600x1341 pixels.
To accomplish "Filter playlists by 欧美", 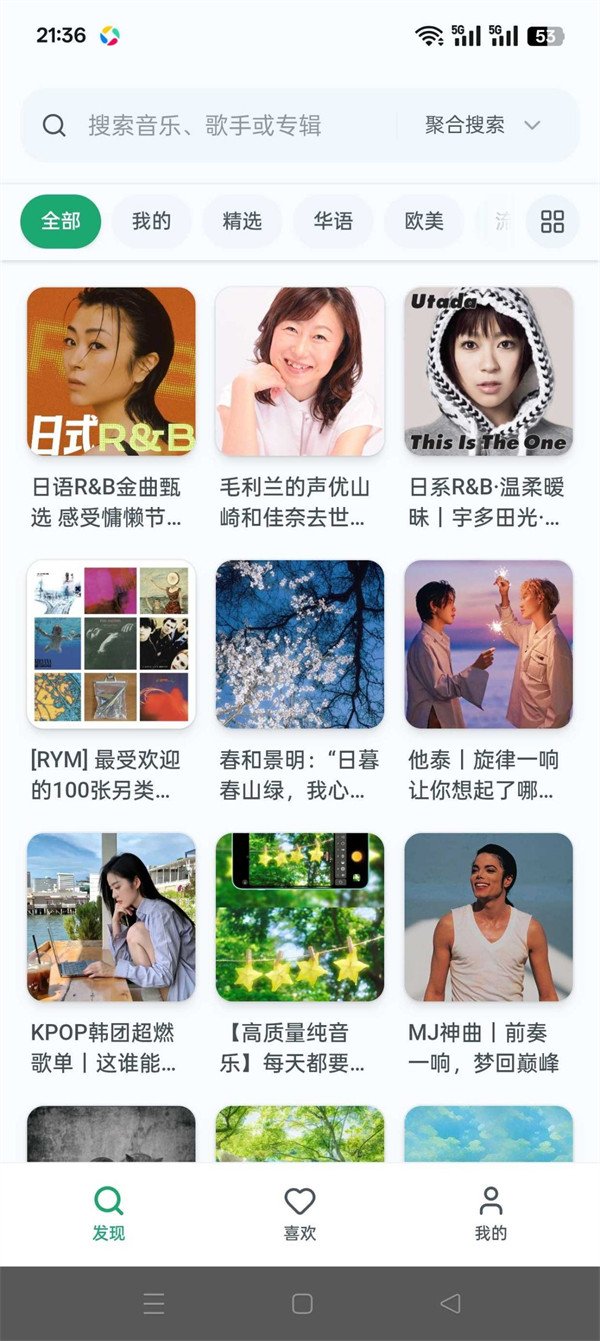I will click(424, 221).
